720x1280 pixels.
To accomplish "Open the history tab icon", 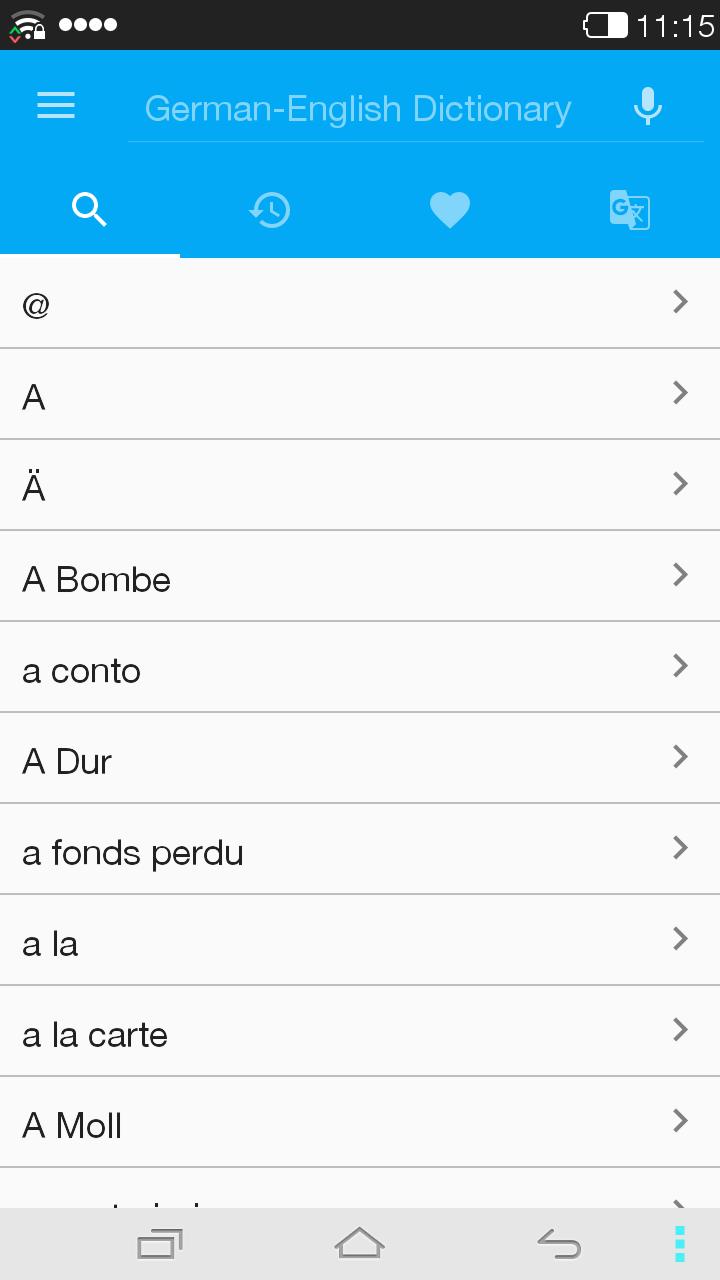I will point(269,209).
